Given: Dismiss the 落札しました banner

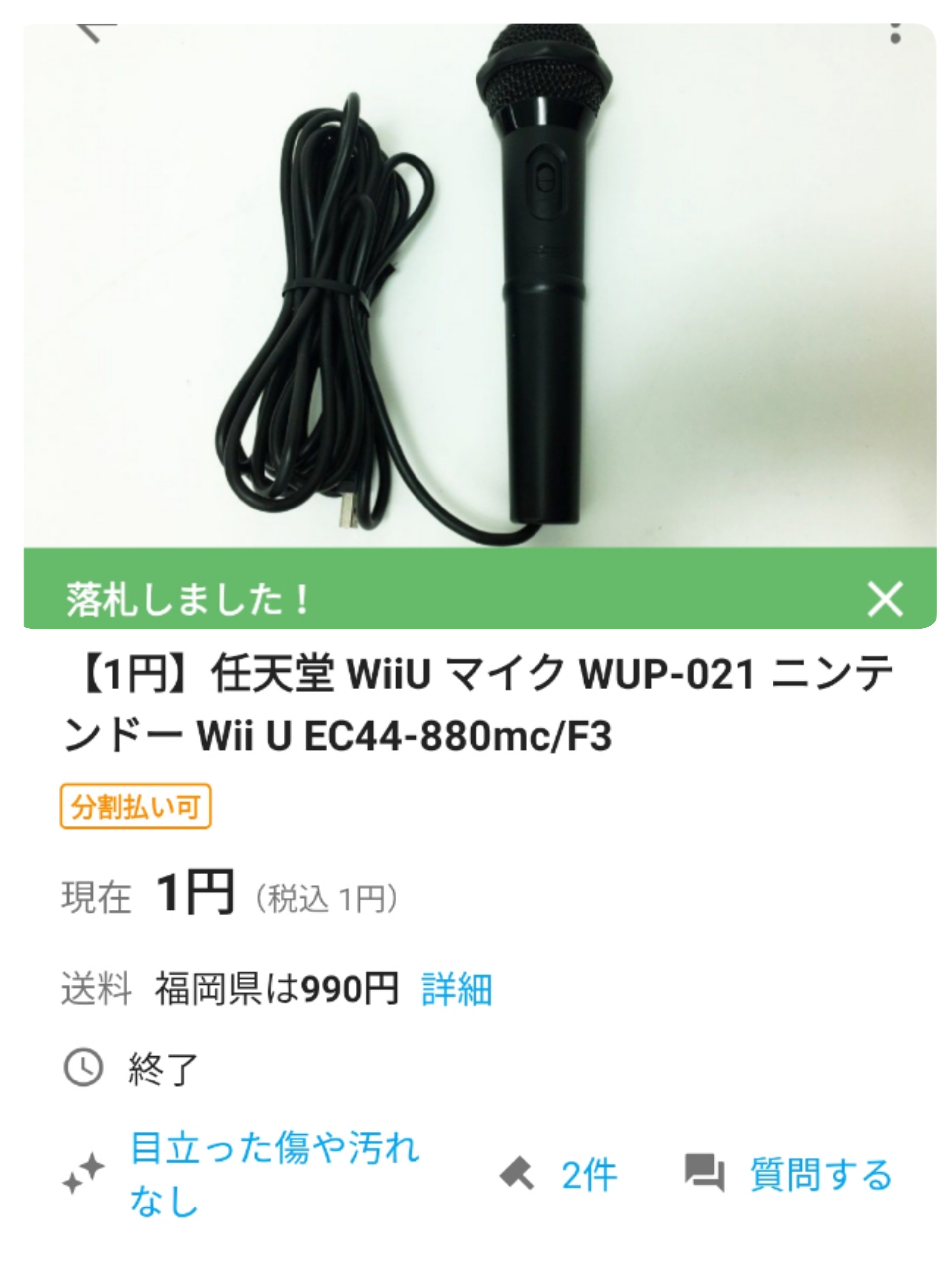Looking at the screenshot, I should (x=884, y=599).
